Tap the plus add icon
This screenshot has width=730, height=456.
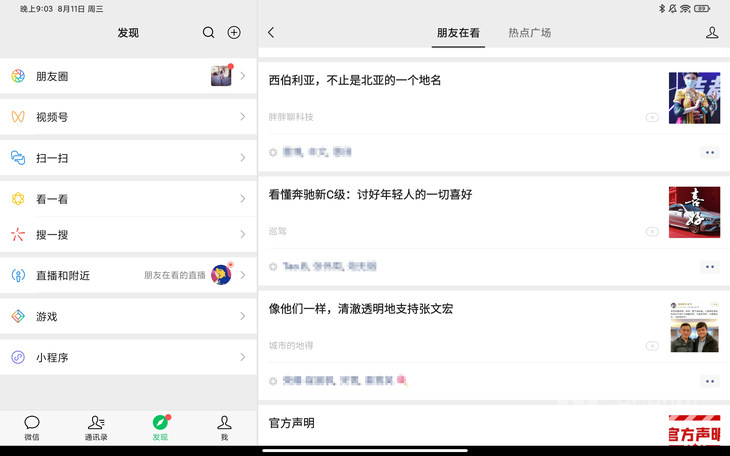[x=234, y=33]
